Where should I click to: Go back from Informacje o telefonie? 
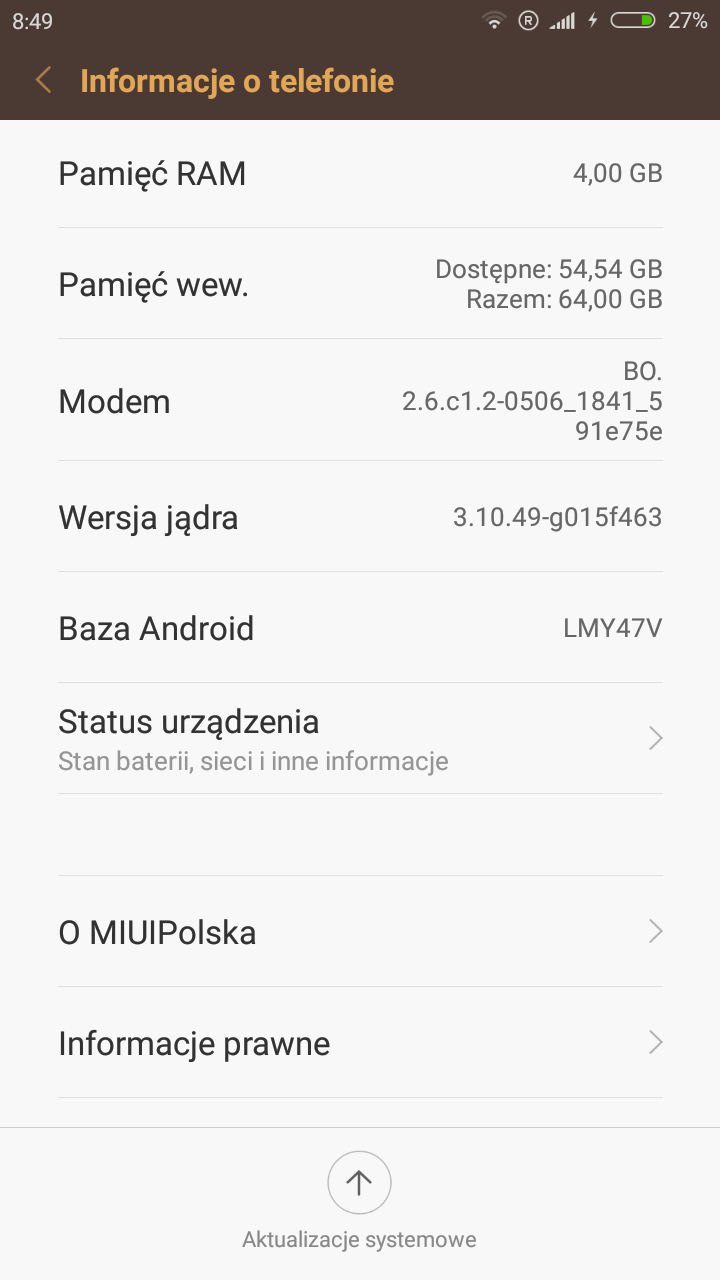(43, 80)
